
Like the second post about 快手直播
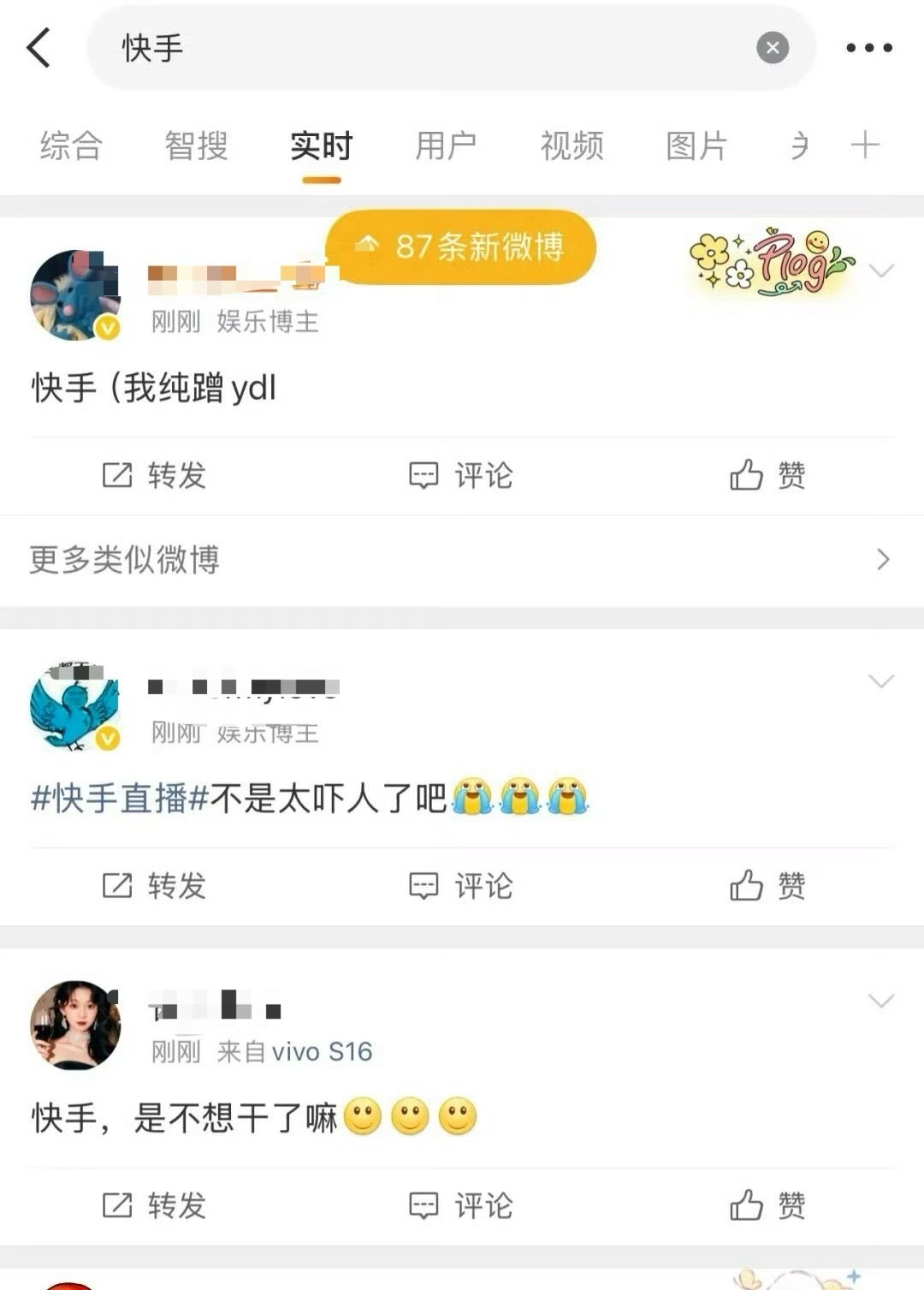click(767, 886)
